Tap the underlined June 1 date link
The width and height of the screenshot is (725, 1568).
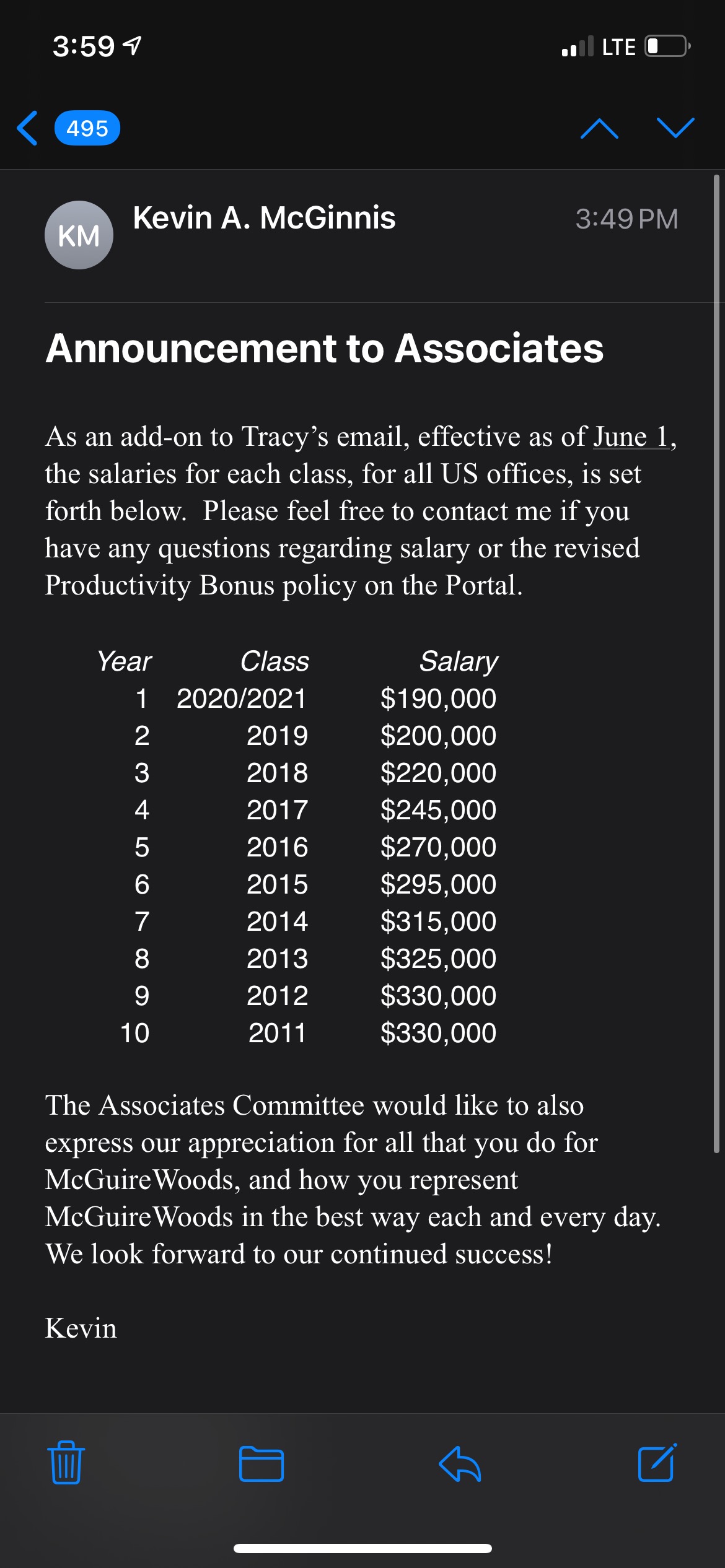tap(631, 437)
